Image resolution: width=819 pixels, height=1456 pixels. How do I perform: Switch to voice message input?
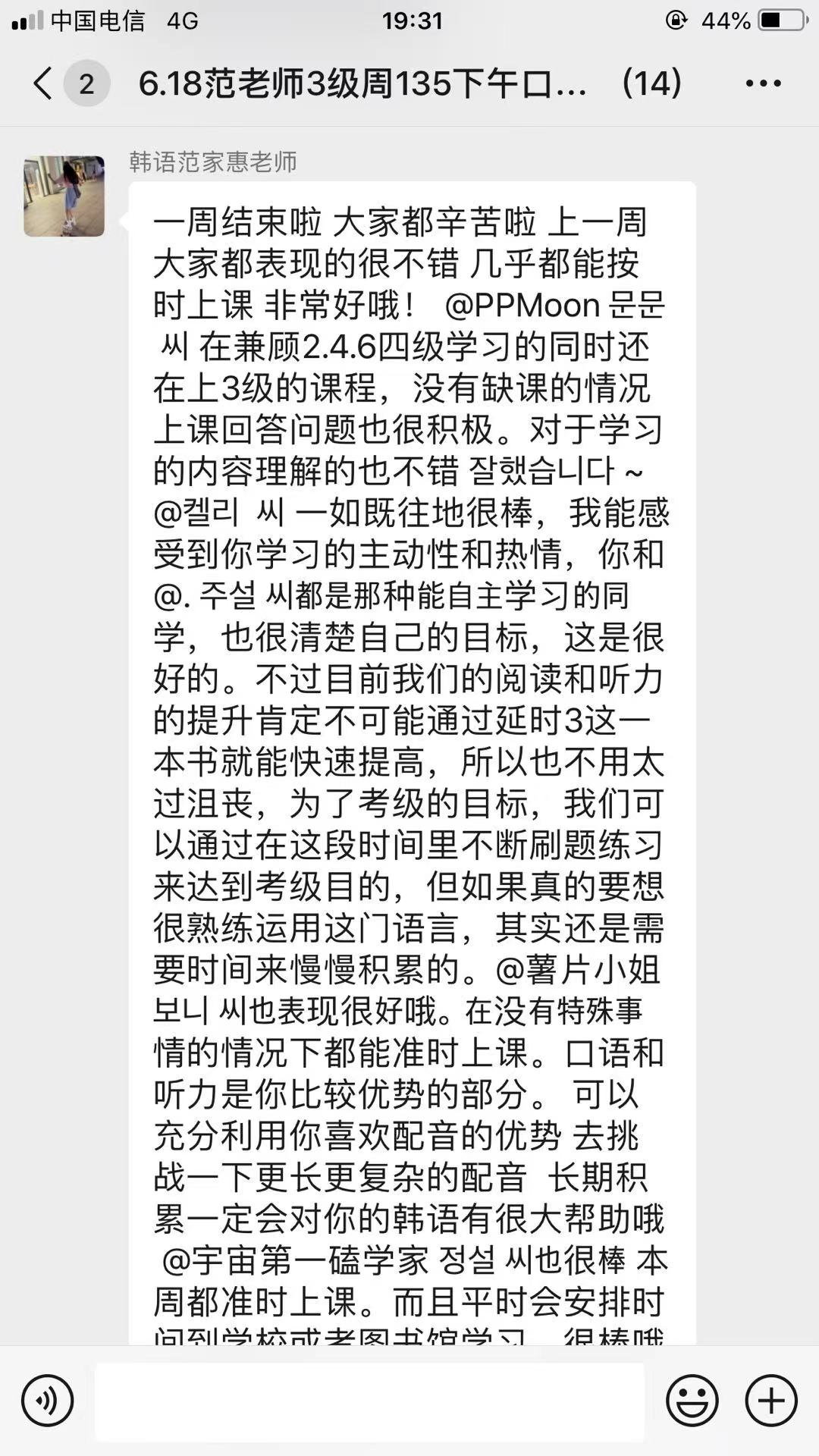pos(47,1401)
